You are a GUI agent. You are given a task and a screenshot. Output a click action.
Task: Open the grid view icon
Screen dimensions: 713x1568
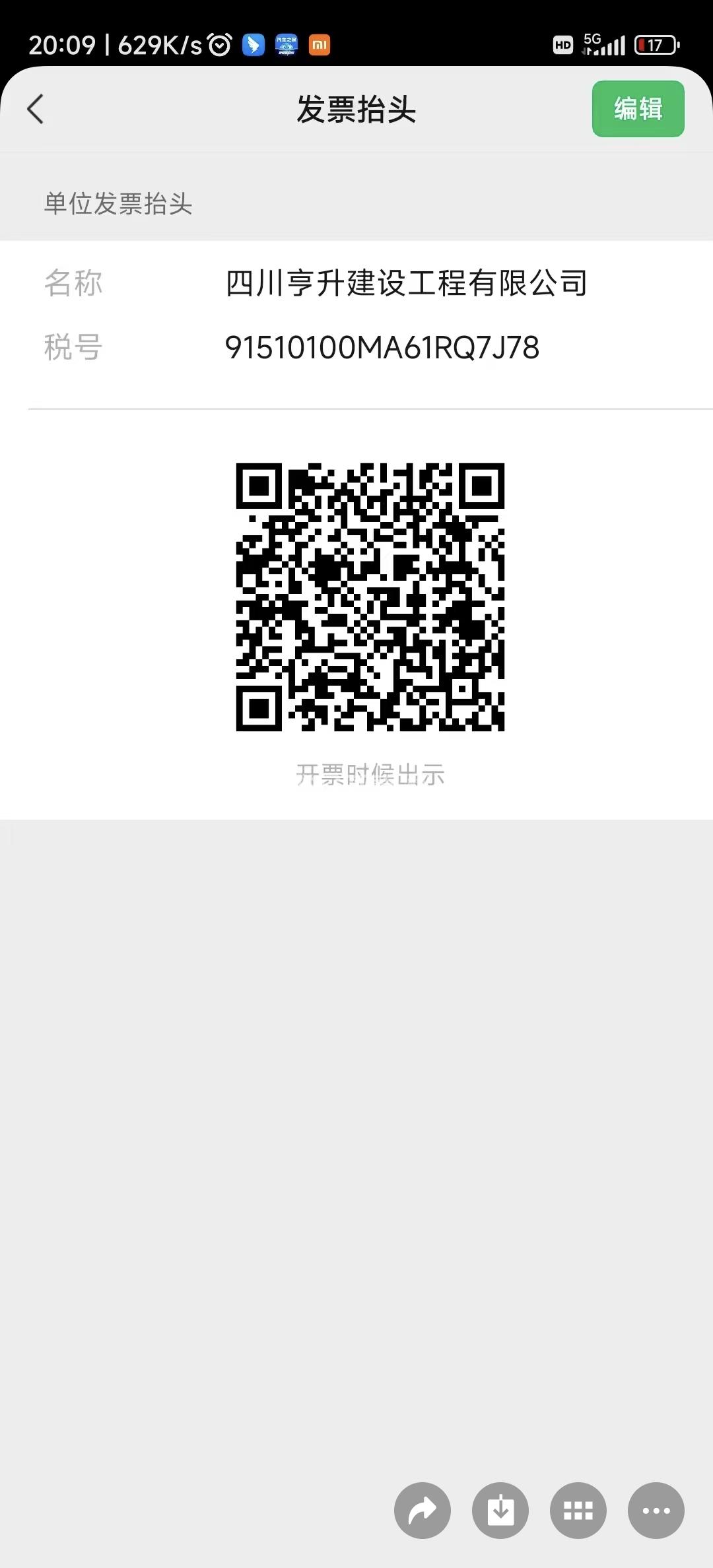(x=578, y=1510)
